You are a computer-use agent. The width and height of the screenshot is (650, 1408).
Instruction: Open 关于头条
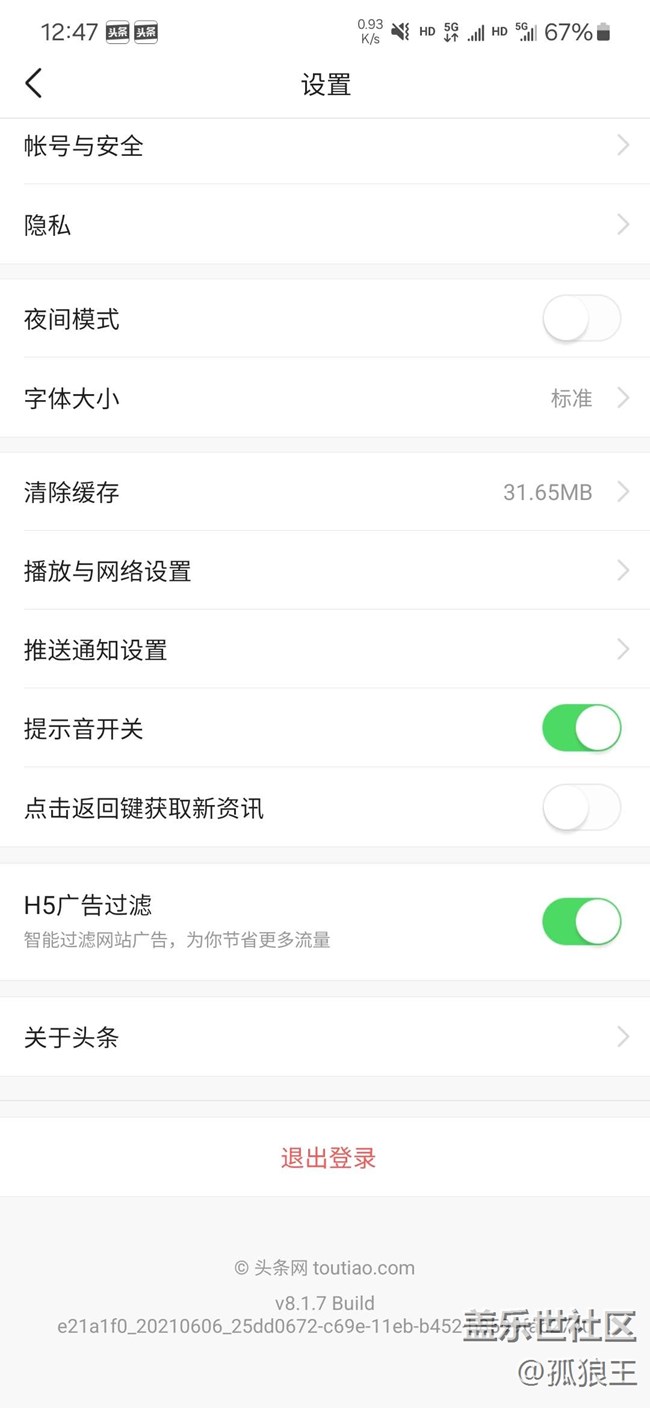[x=325, y=1037]
